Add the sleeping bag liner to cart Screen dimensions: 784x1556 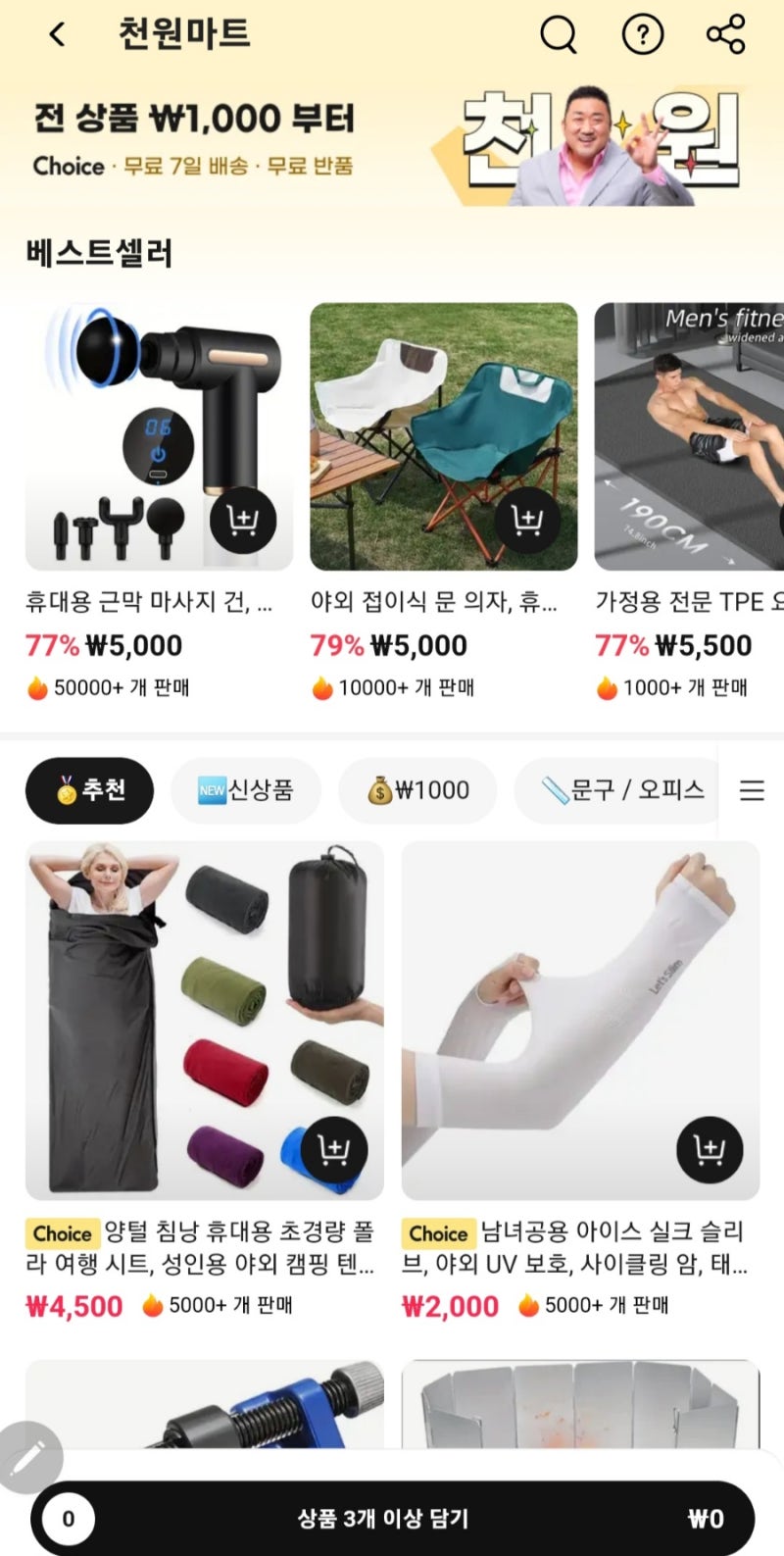[x=337, y=1151]
